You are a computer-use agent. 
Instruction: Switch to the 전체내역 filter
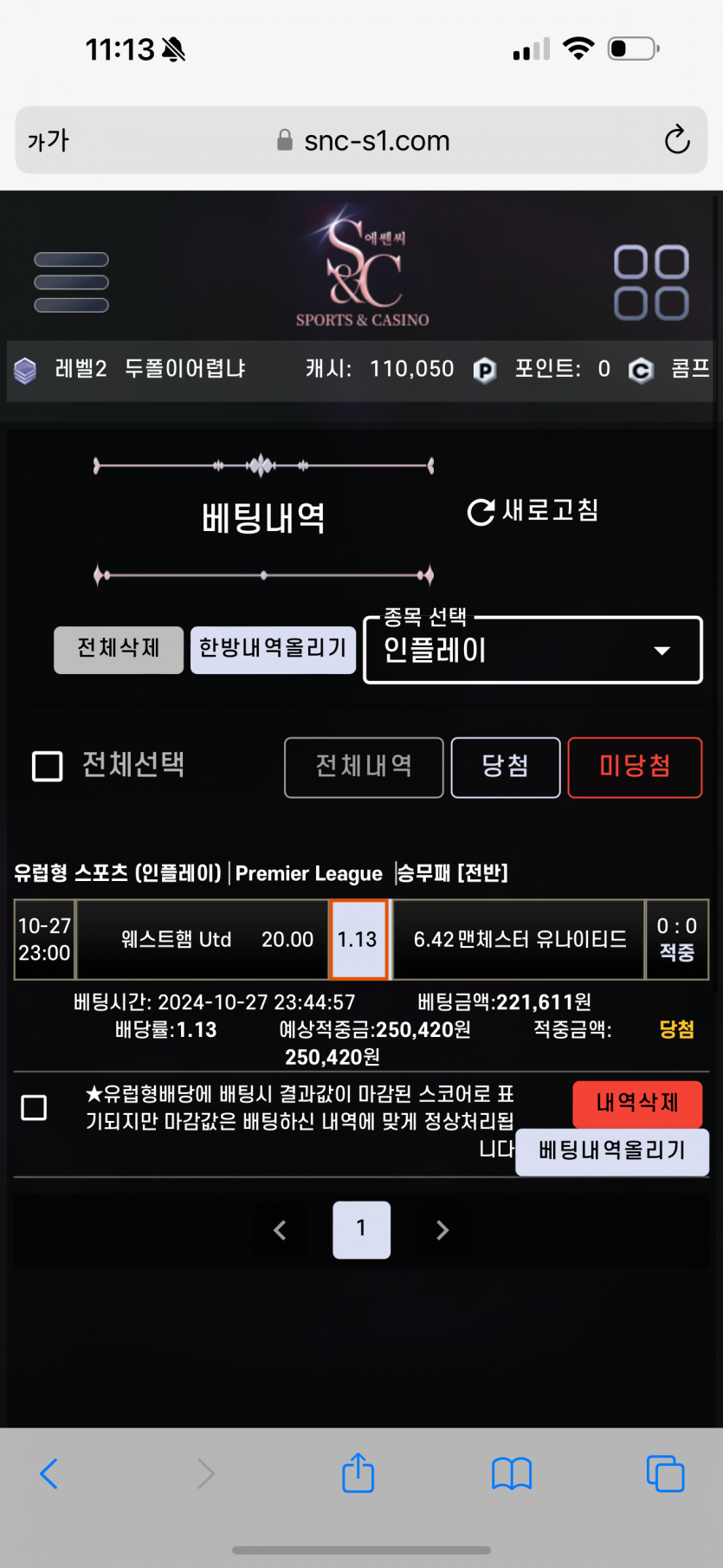[364, 767]
